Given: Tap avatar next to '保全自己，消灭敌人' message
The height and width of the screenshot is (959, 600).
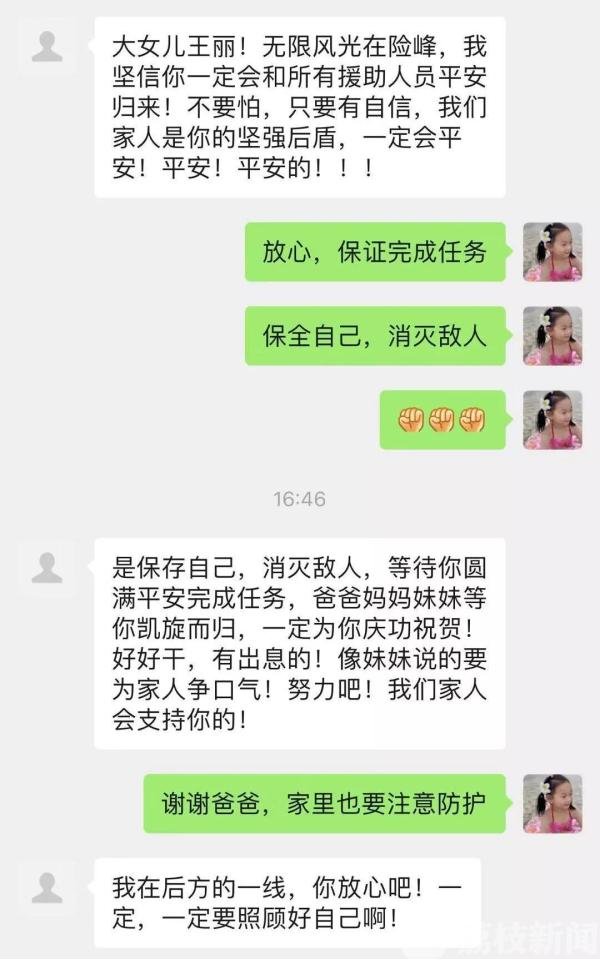Looking at the screenshot, I should tap(552, 335).
